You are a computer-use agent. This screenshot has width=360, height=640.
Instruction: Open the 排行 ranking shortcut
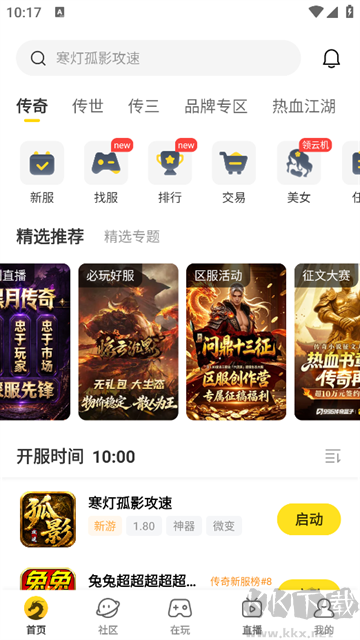(170, 172)
